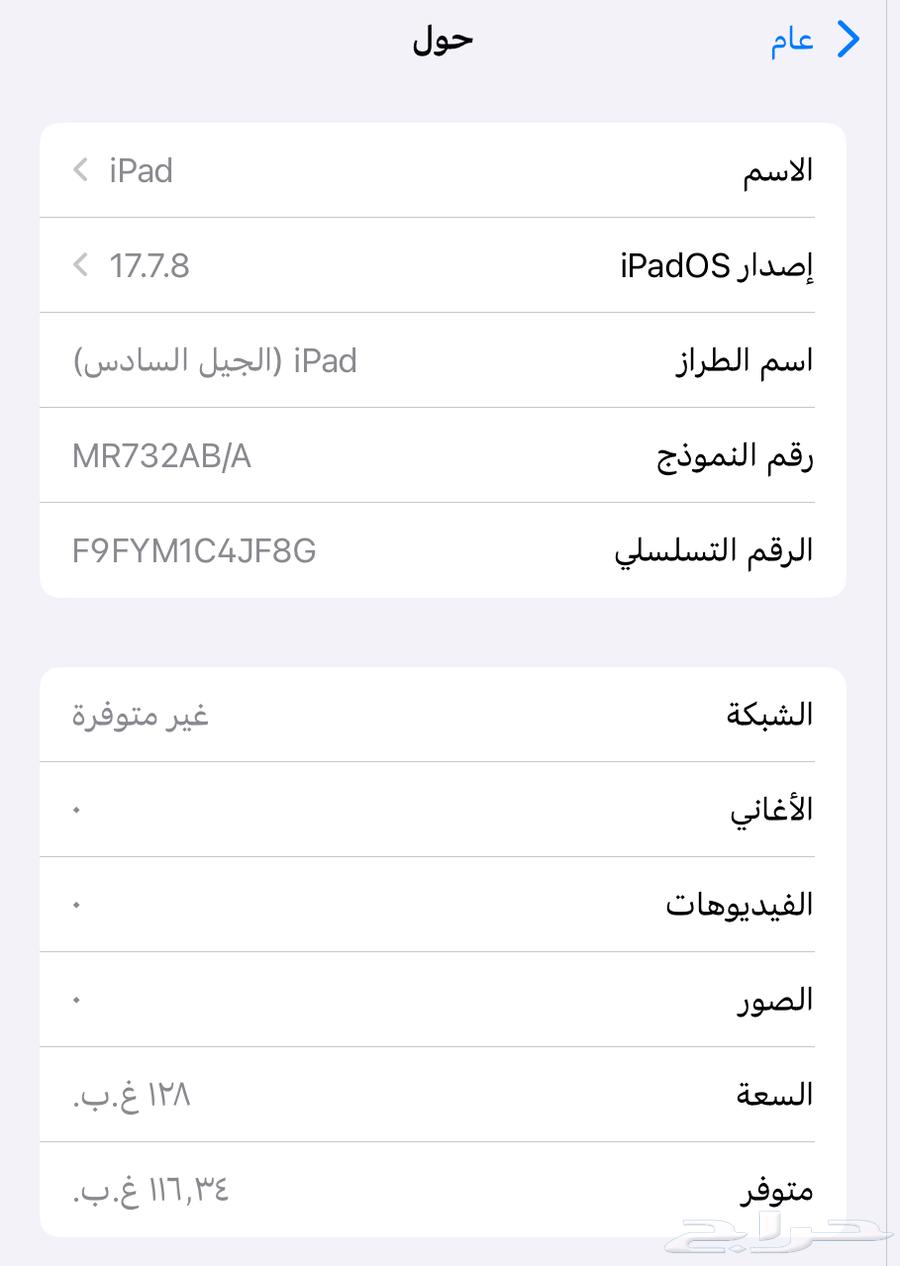The width and height of the screenshot is (900, 1266).
Task: Select the الشبكة (Network) row
Action: pos(440,714)
